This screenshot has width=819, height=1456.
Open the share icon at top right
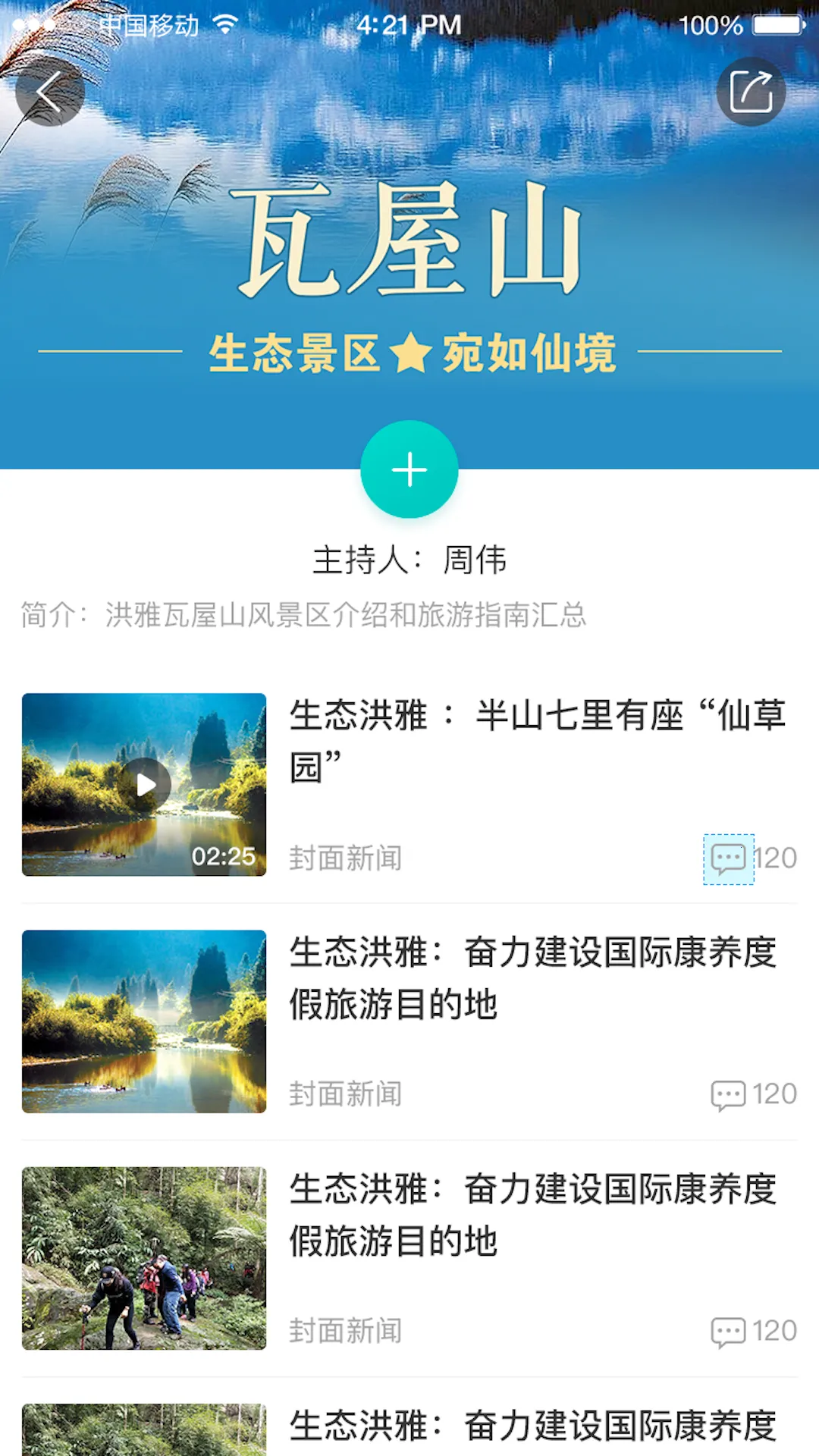750,89
